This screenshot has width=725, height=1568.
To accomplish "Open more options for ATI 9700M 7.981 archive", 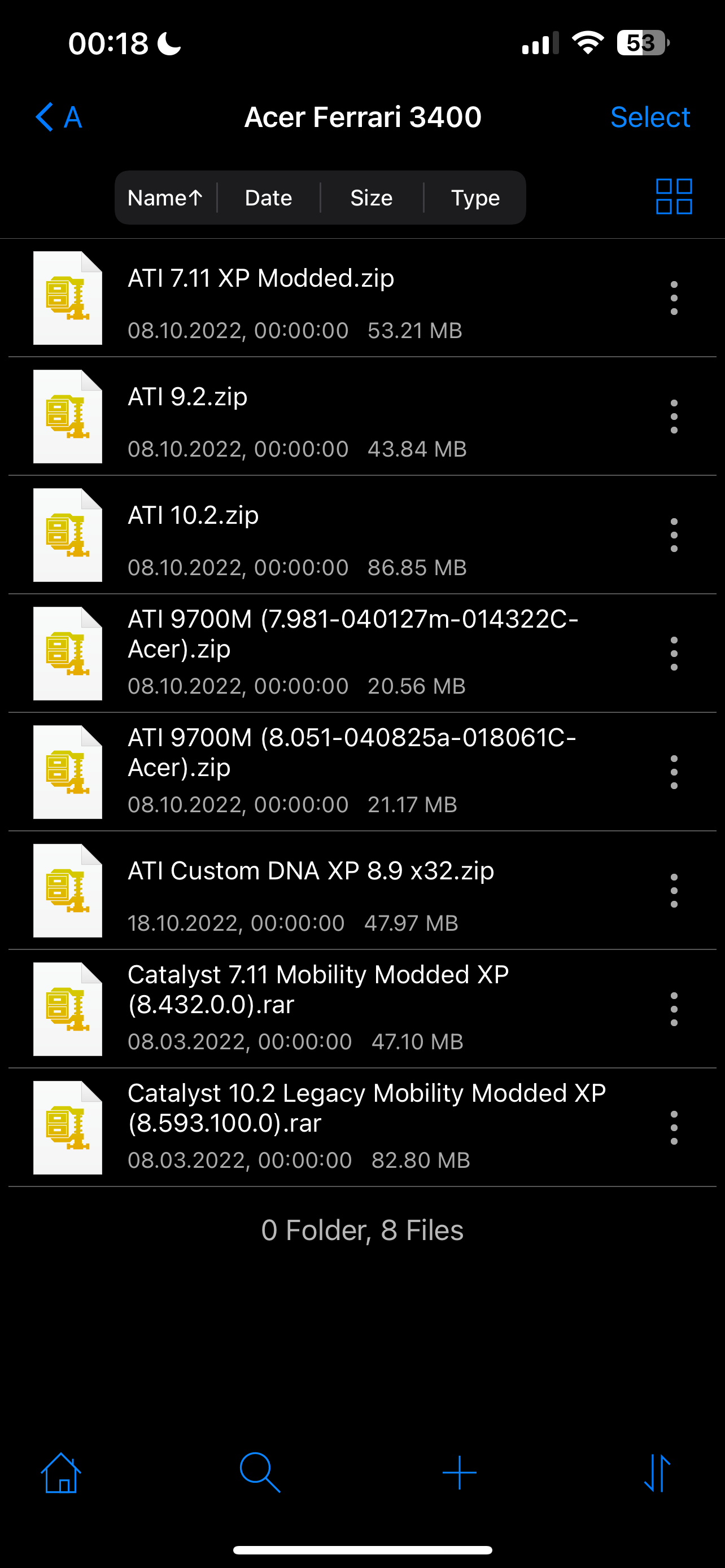I will 673,654.
